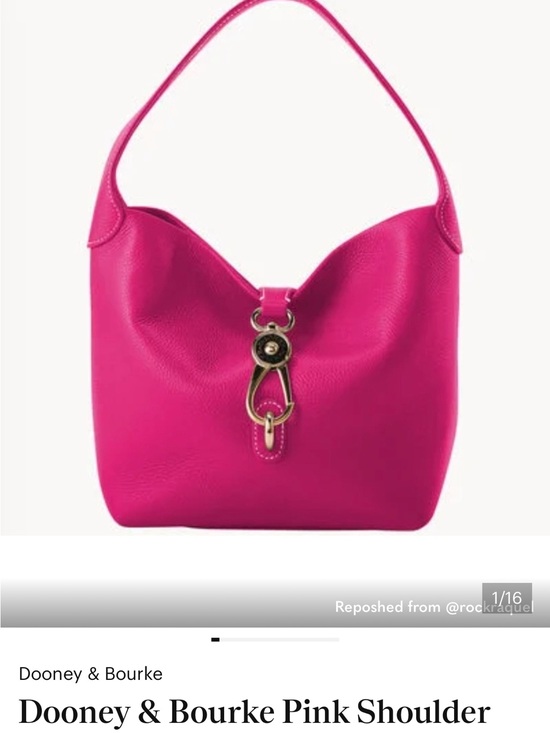Open the Dooney & Bourke brand link
Viewport: 550px width, 733px height.
[x=91, y=674]
